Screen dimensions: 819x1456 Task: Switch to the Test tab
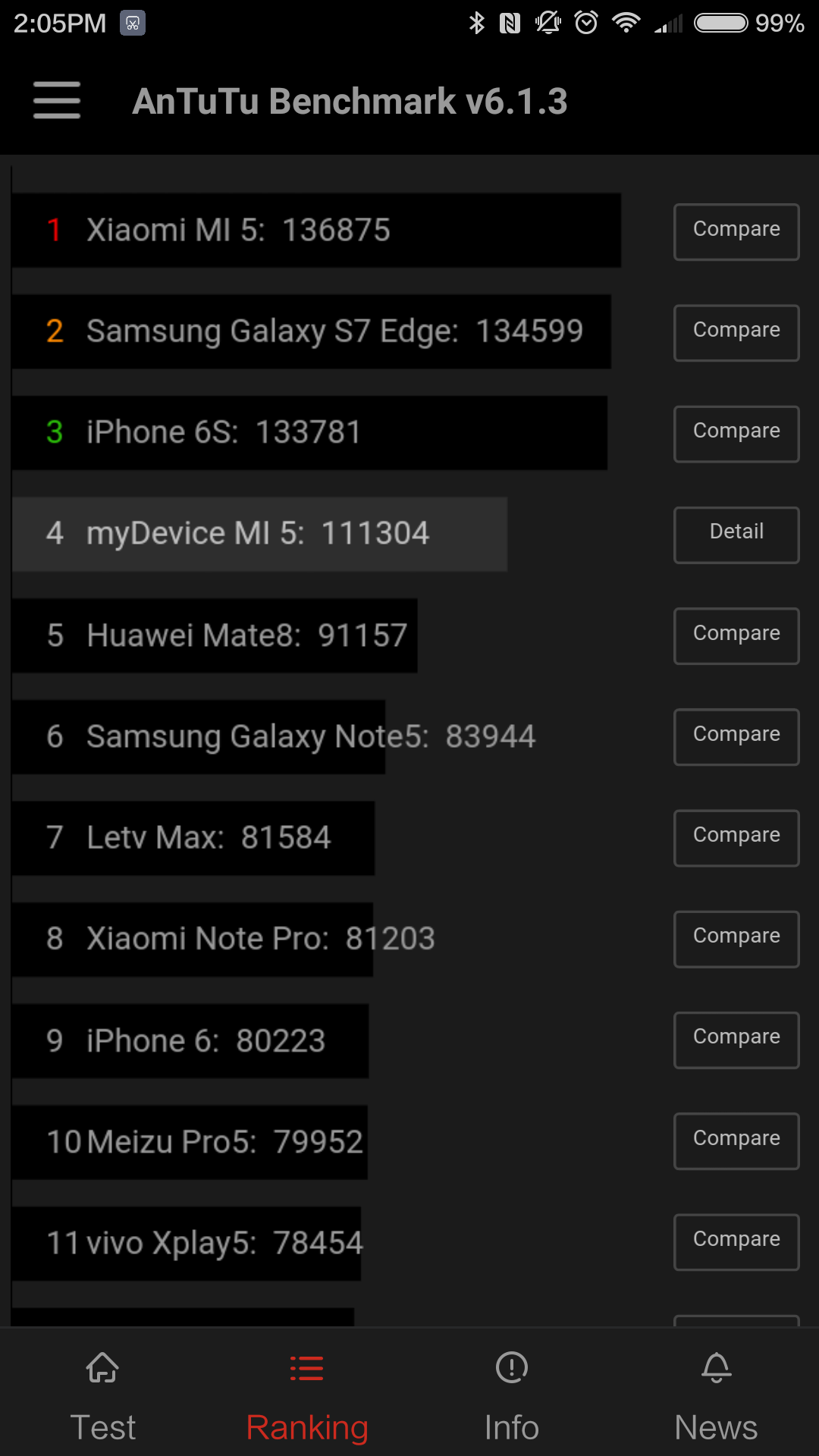tap(102, 1395)
